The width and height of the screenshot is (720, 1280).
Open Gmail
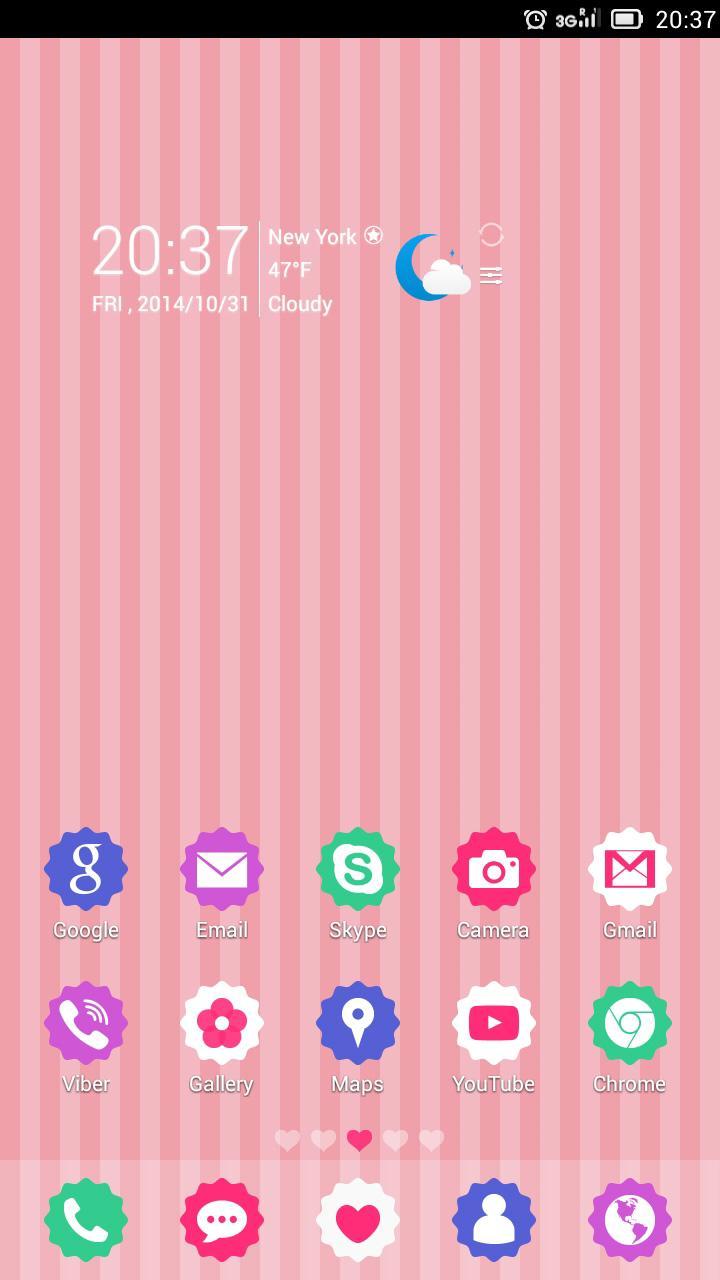tap(629, 868)
